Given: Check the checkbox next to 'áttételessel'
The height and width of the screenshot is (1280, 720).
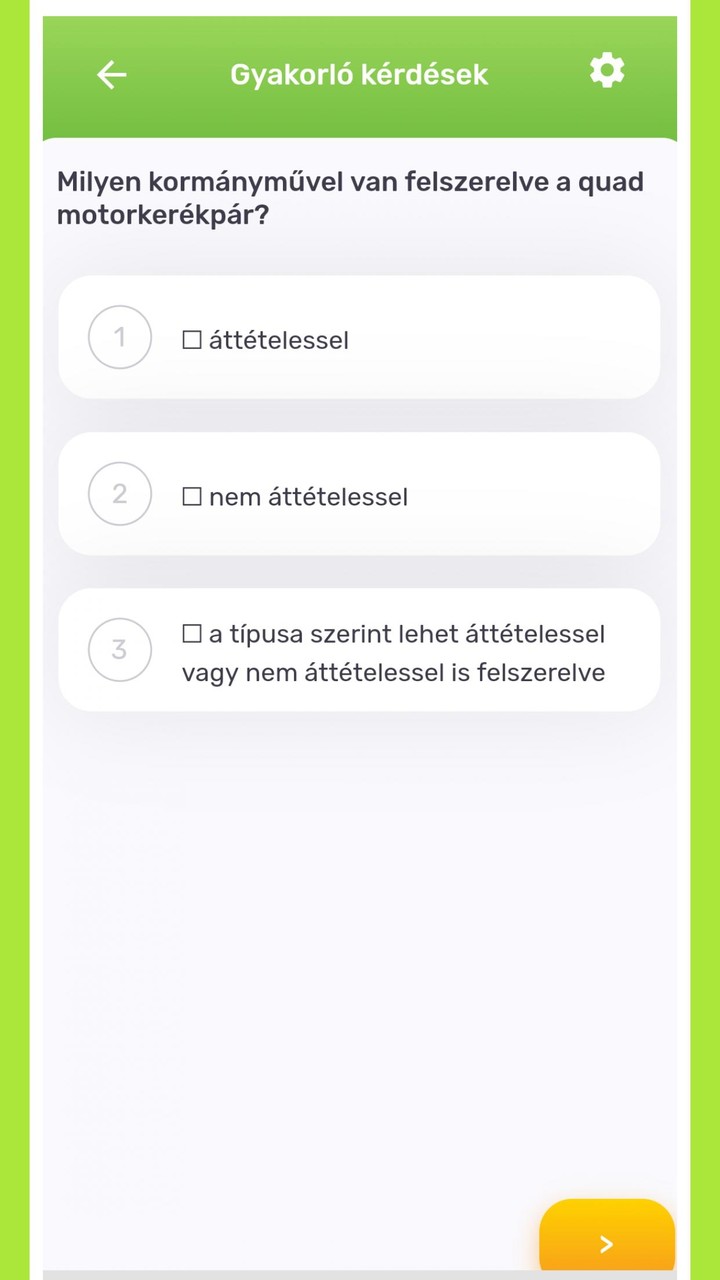Looking at the screenshot, I should pos(192,338).
